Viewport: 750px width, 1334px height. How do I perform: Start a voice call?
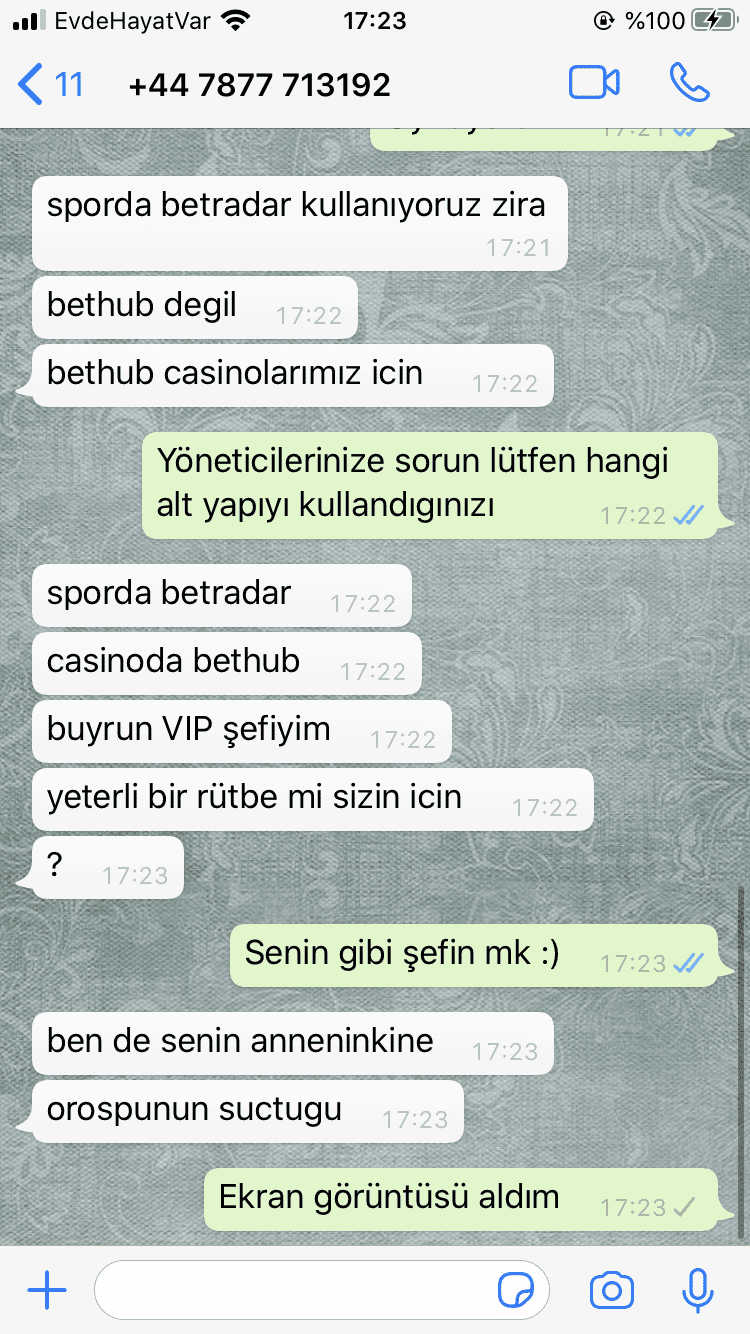tap(689, 83)
